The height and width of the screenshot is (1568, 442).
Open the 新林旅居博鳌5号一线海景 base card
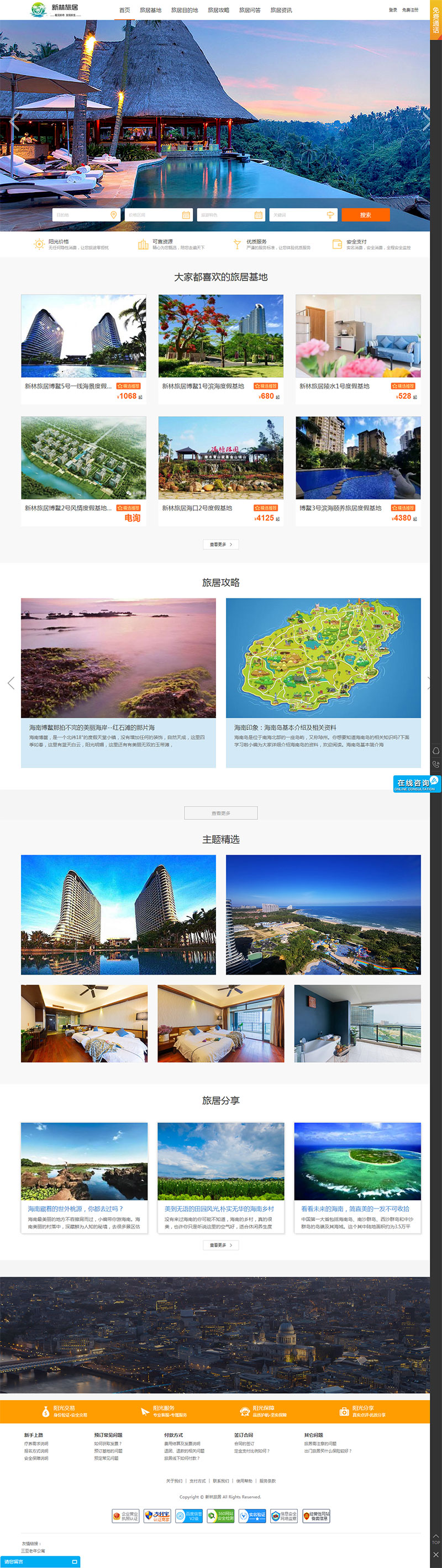[83, 349]
